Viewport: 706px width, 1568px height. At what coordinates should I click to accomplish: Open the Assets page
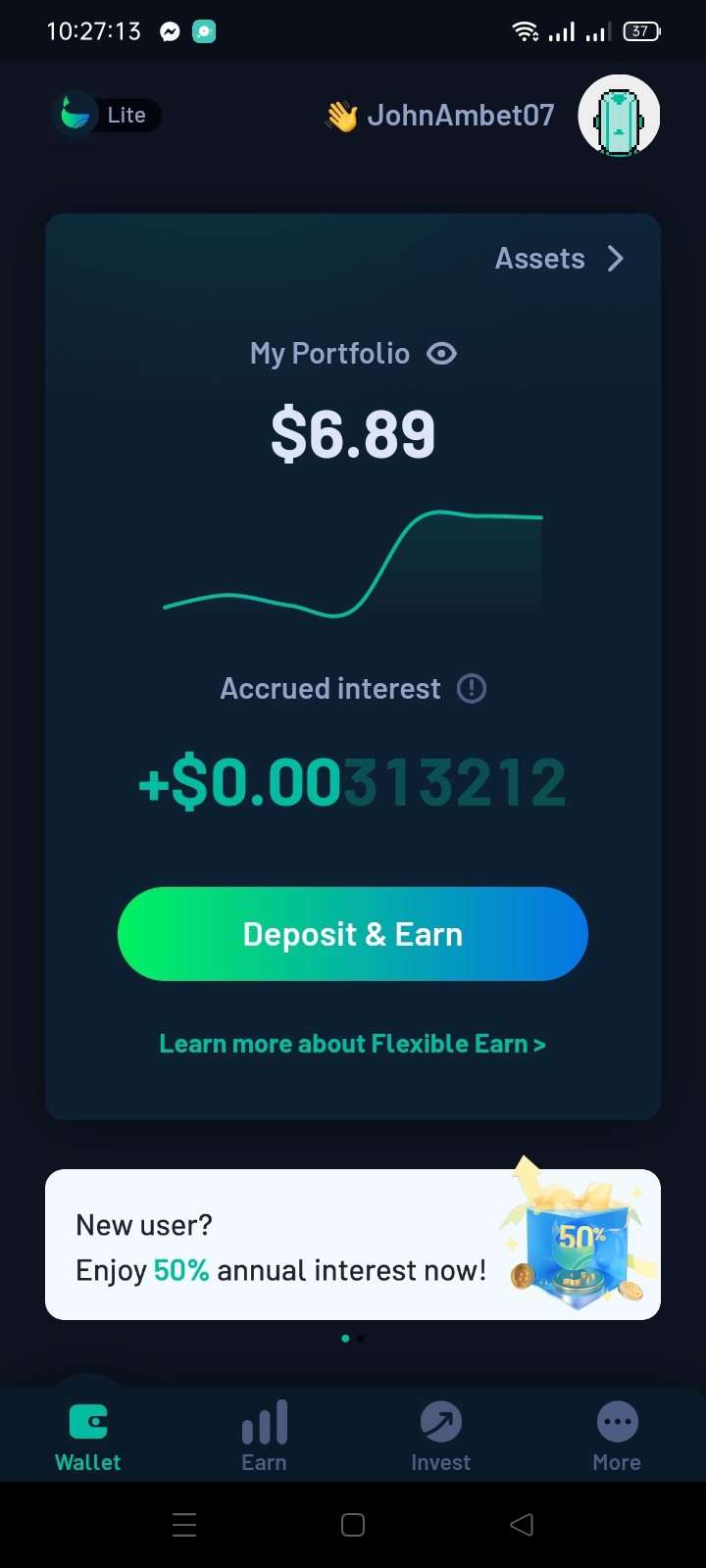(x=559, y=259)
